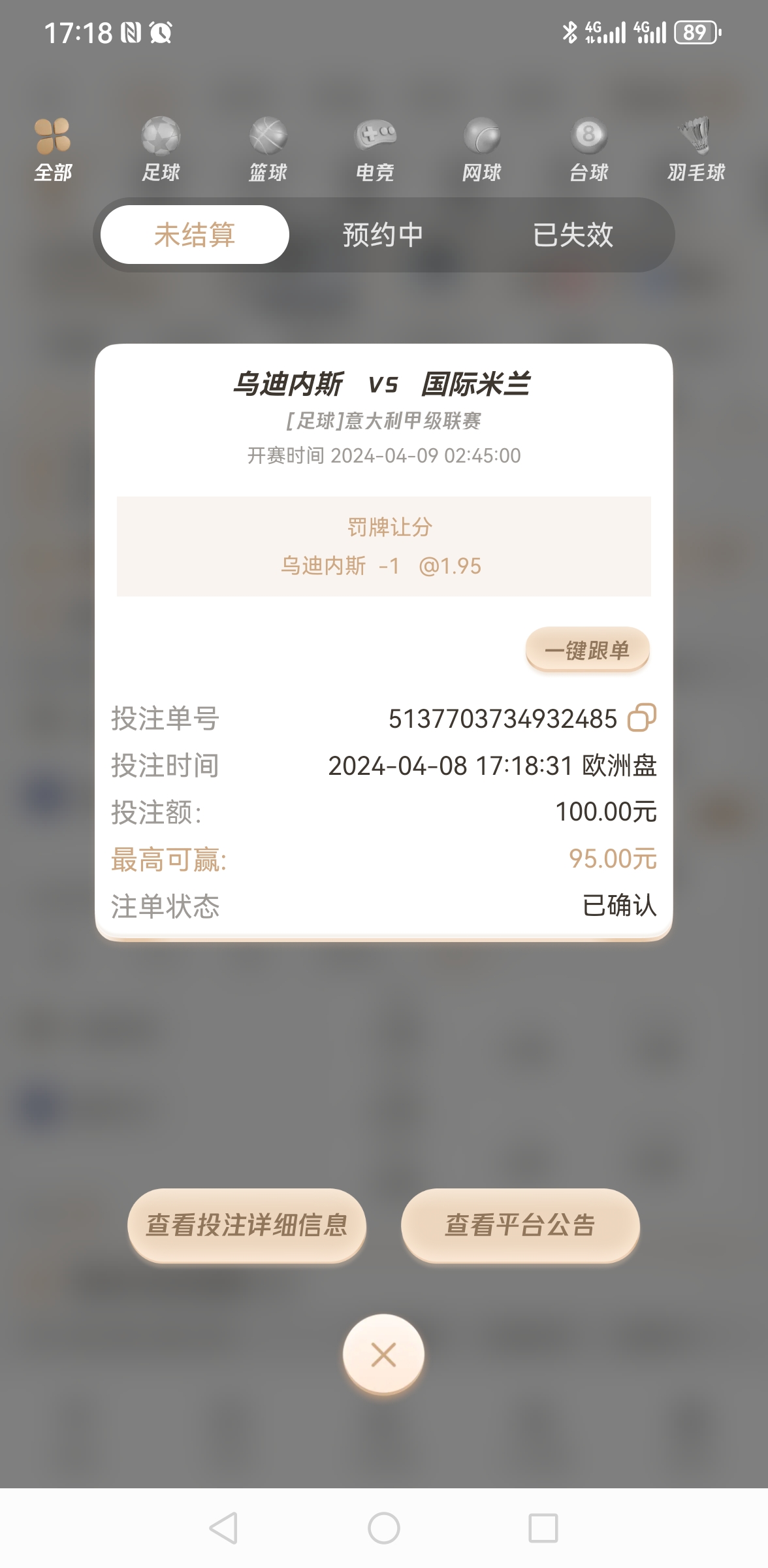
Task: View platform announcements via 查看平台公告
Action: tap(520, 1225)
